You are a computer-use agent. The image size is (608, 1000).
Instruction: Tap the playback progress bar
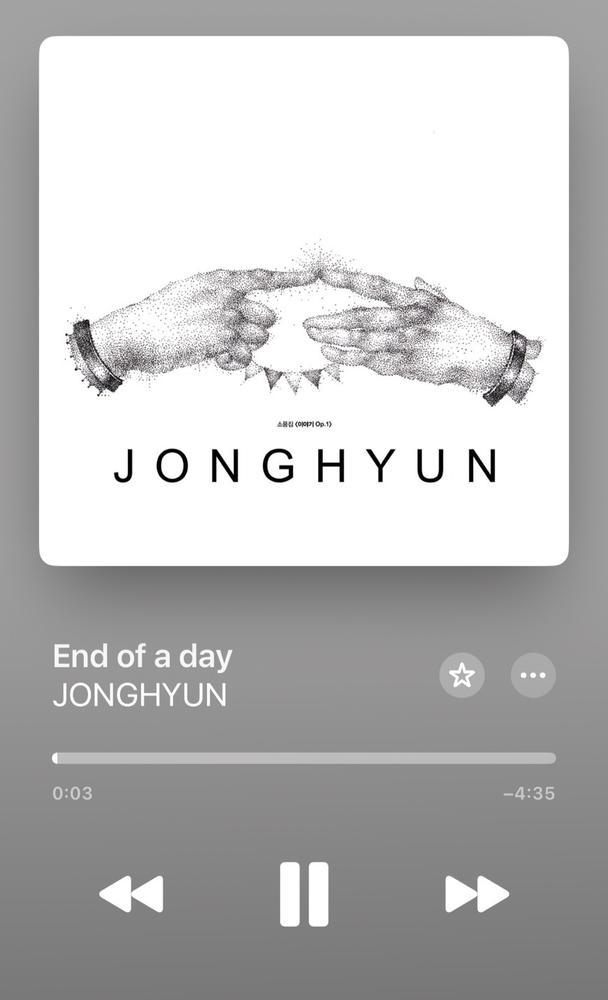(x=304, y=758)
